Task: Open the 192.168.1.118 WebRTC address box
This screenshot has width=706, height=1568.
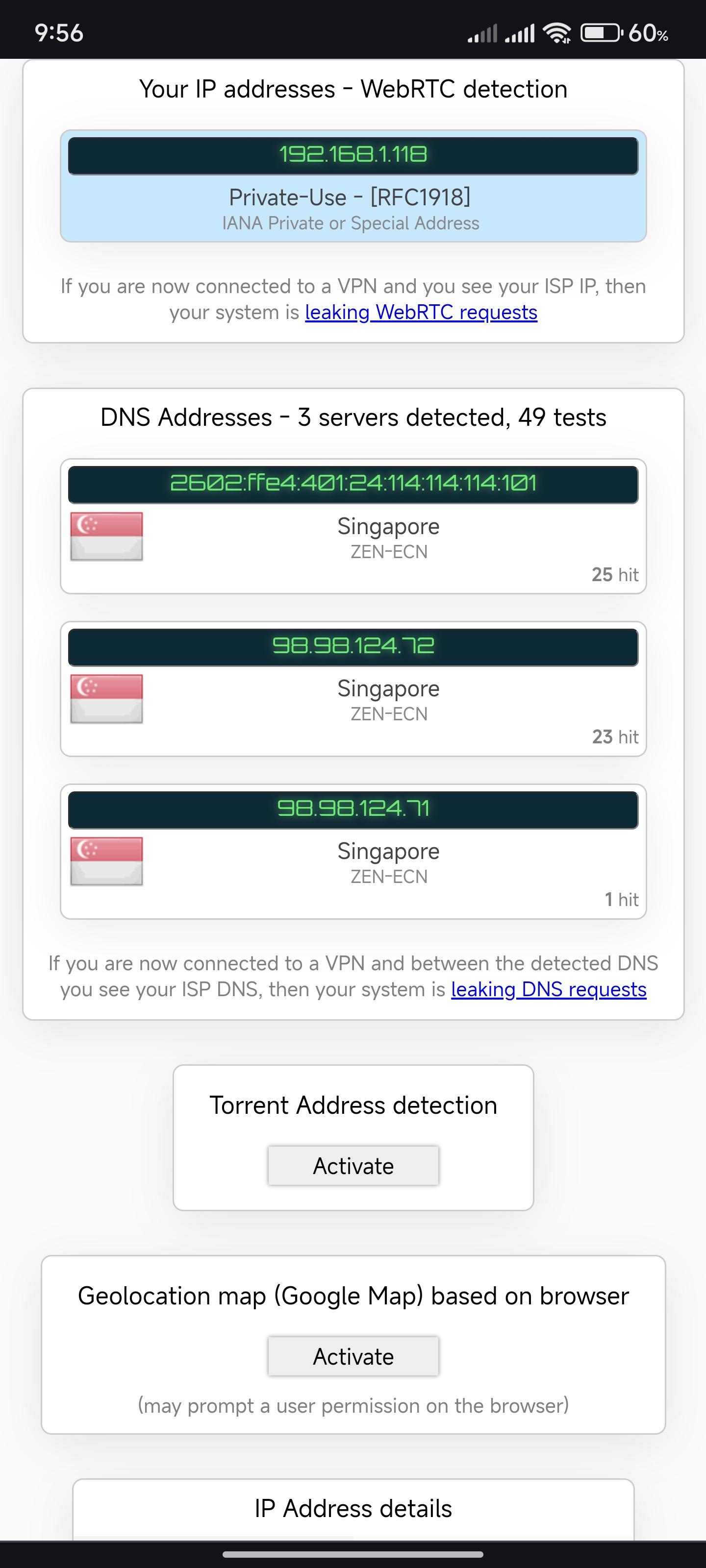Action: [x=353, y=186]
